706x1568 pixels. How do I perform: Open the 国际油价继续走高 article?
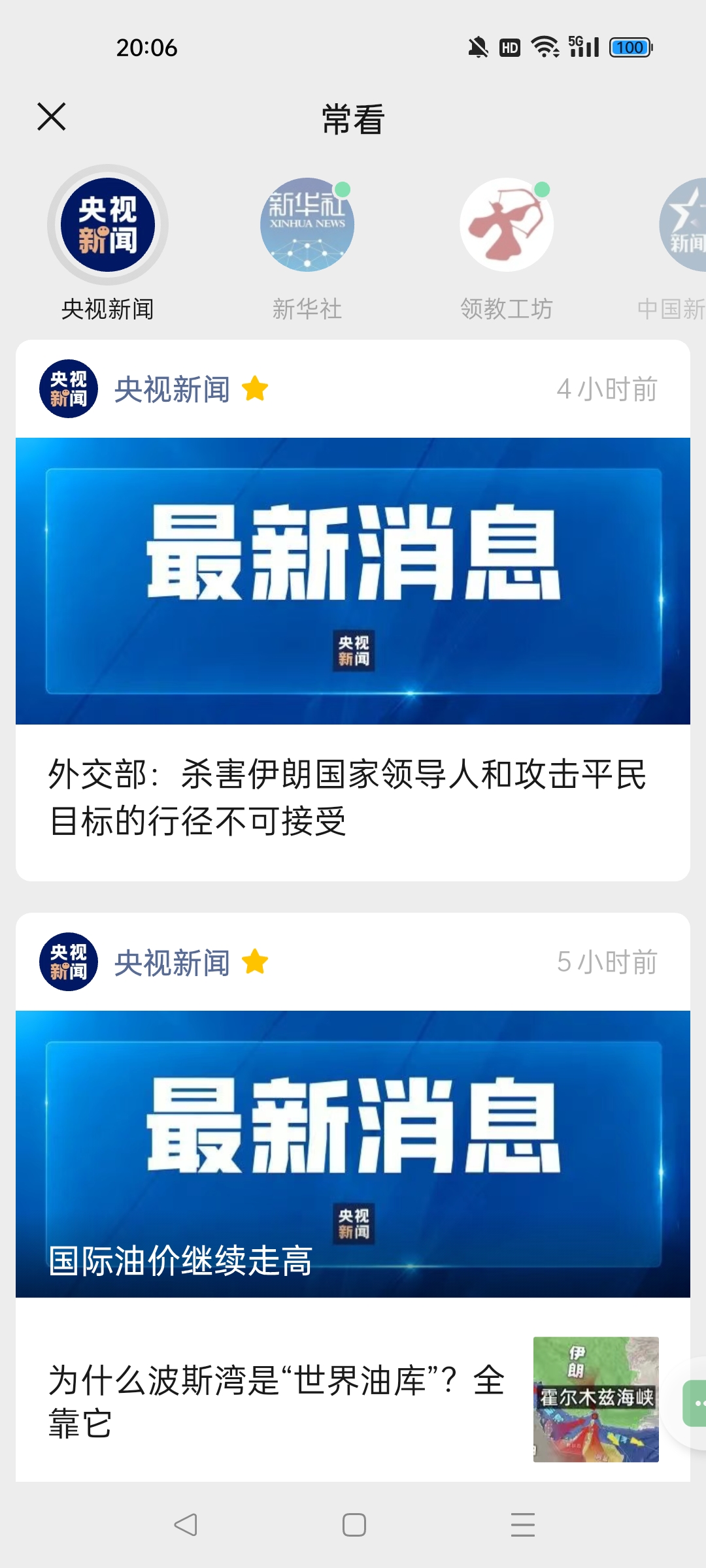353,1154
